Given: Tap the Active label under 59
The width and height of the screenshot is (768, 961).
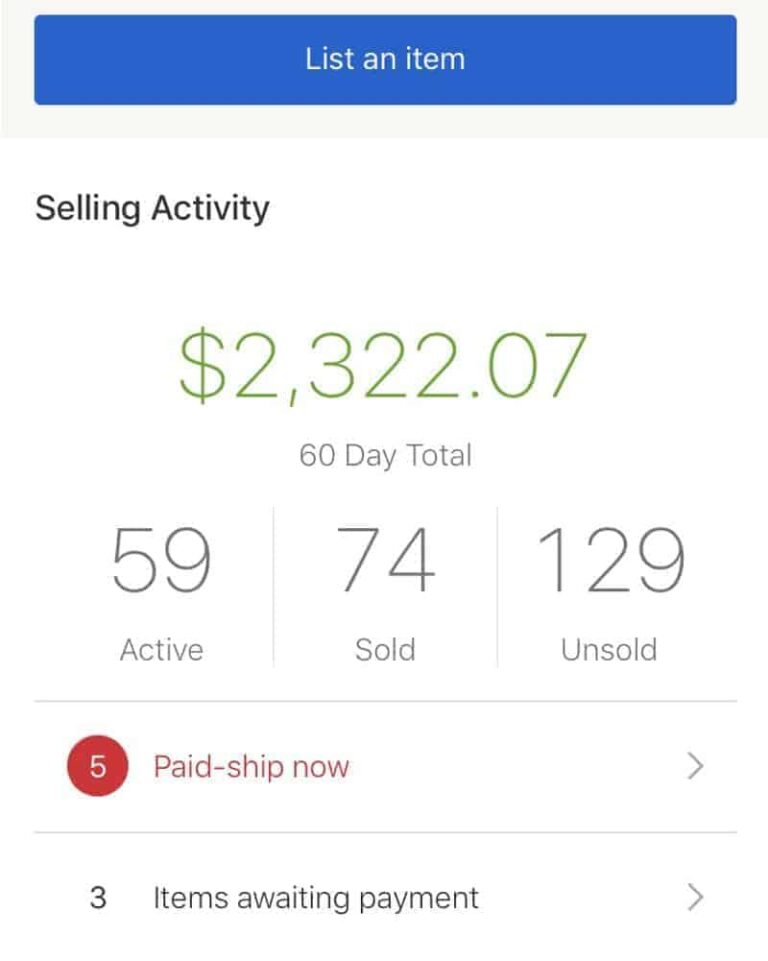Looking at the screenshot, I should point(161,649).
